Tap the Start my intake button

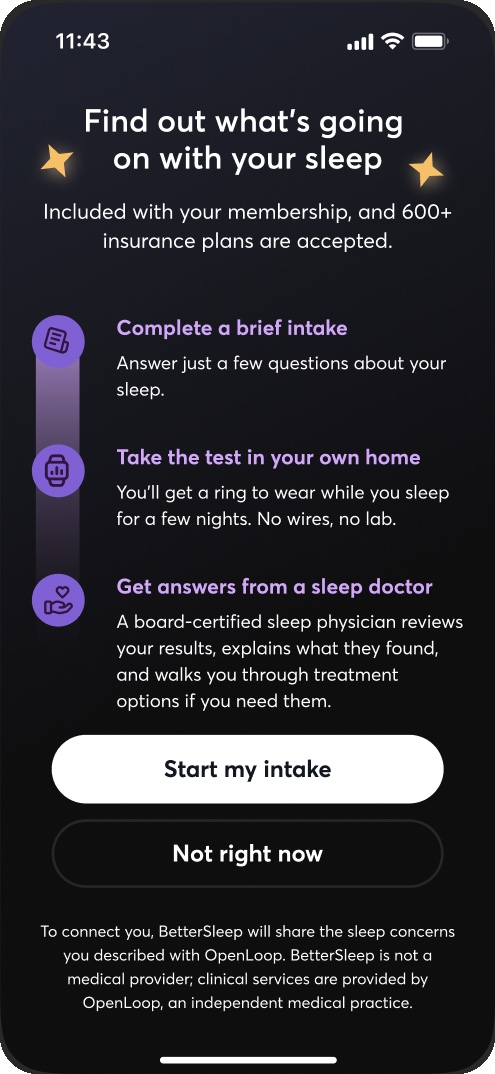coord(247,769)
